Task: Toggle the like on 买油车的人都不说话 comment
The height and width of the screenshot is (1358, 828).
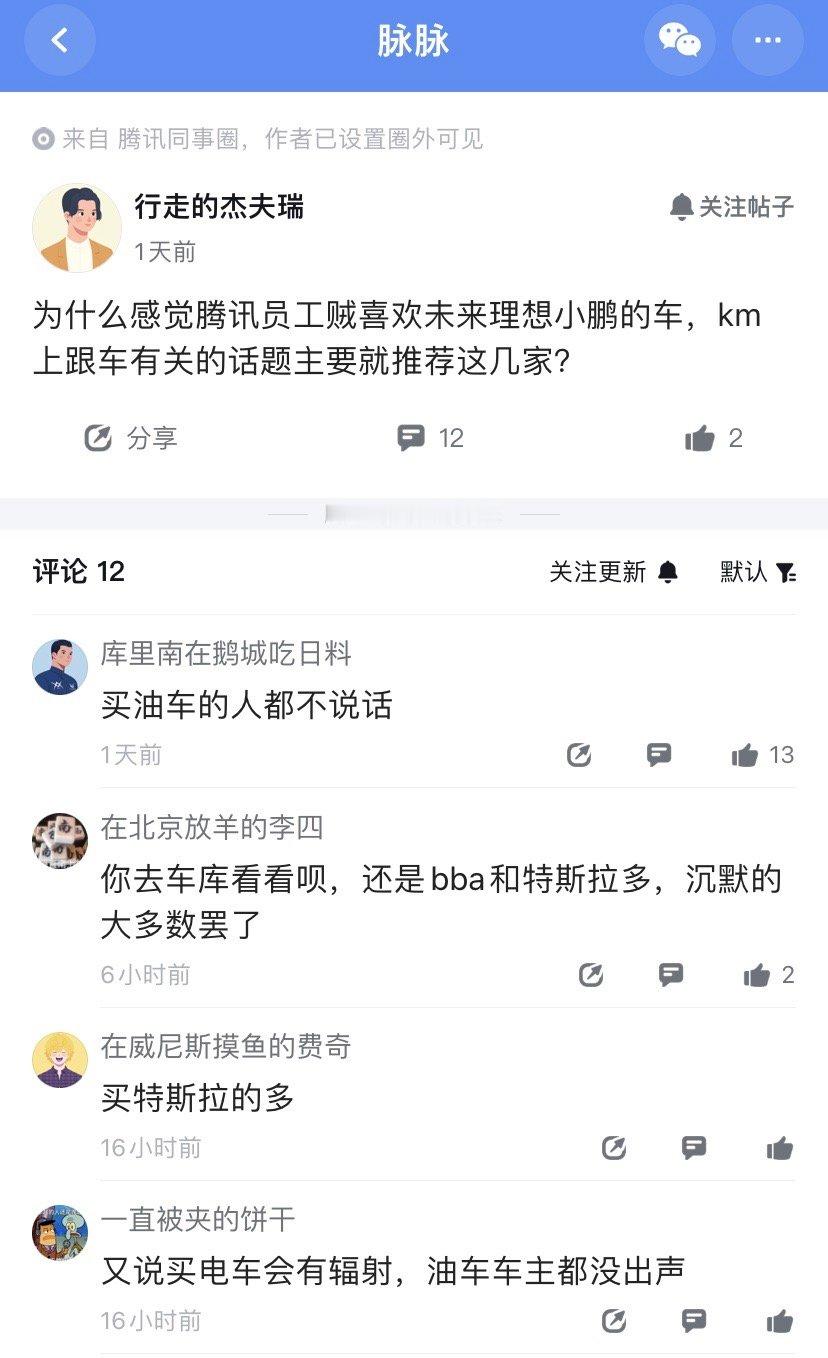Action: (744, 755)
